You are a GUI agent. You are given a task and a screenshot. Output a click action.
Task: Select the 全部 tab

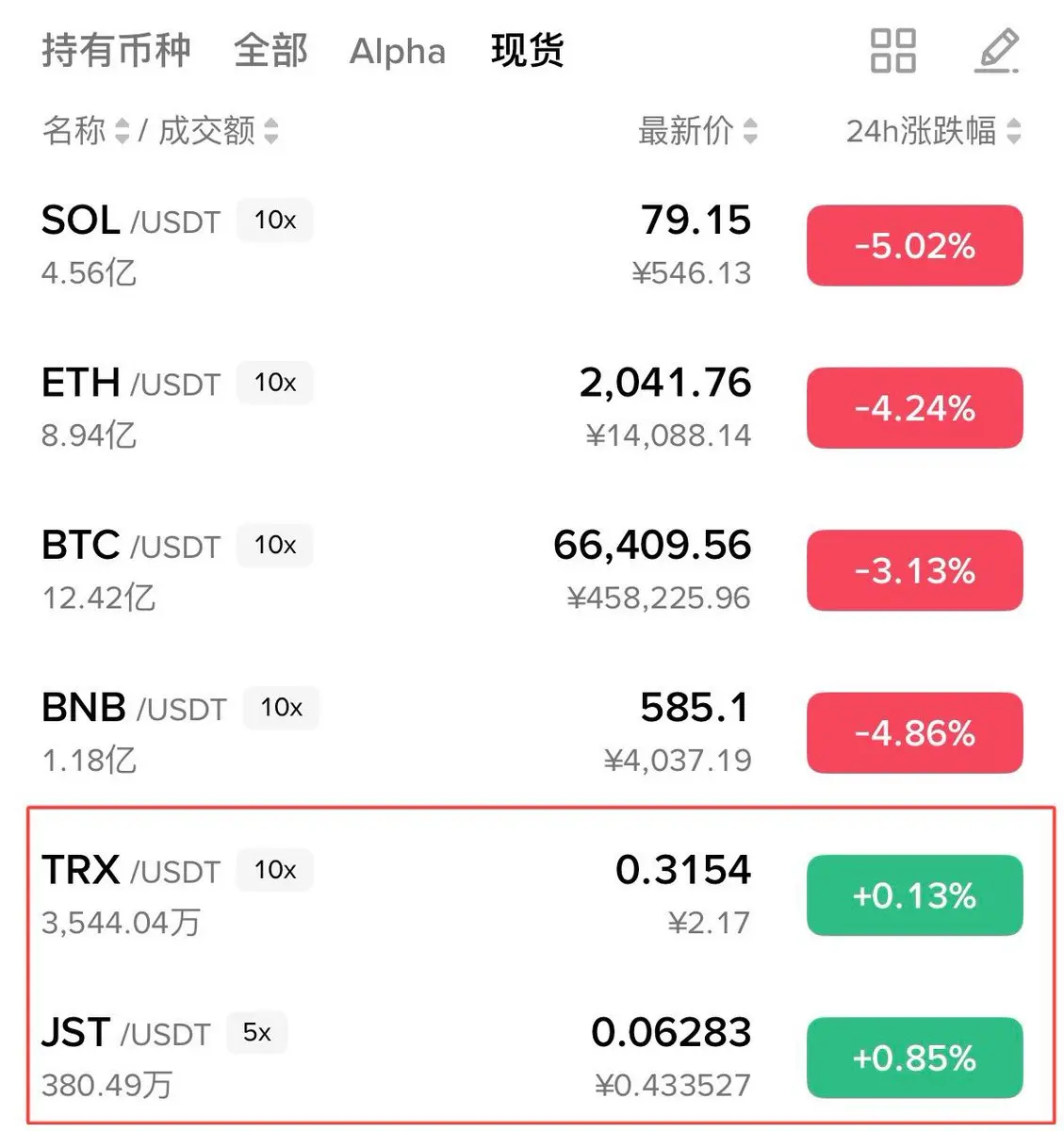[270, 50]
